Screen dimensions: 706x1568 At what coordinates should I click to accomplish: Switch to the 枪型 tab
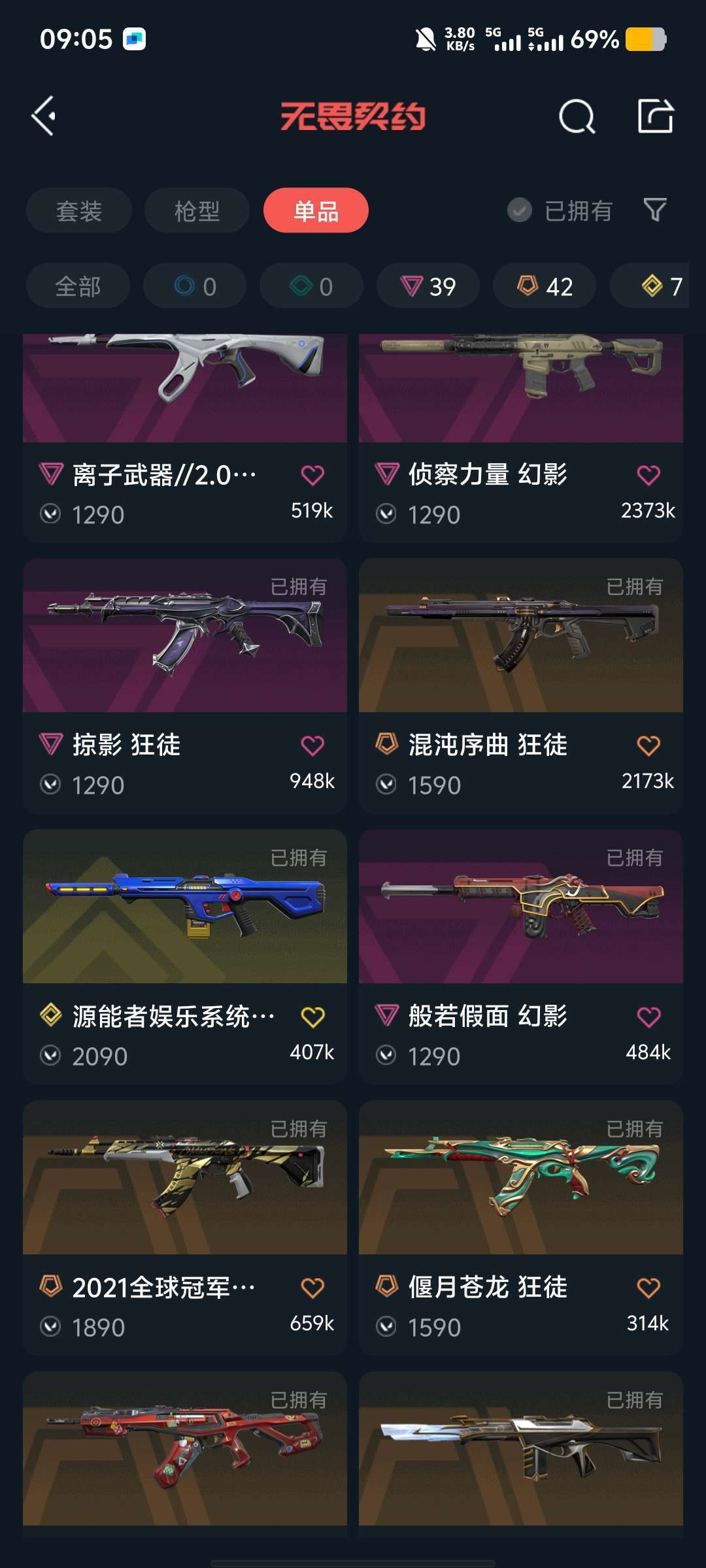[197, 210]
